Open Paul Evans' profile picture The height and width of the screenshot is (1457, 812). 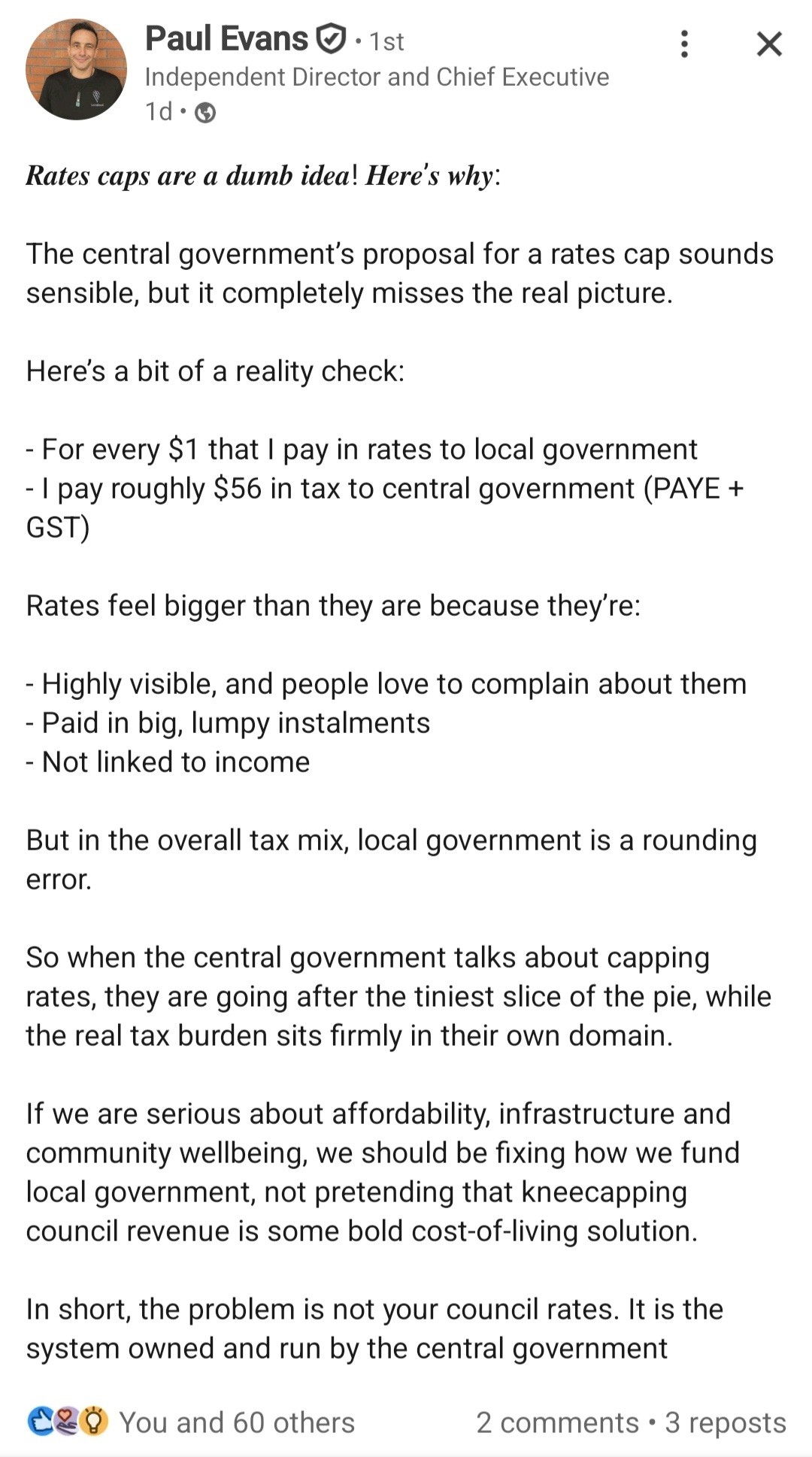coord(76,70)
